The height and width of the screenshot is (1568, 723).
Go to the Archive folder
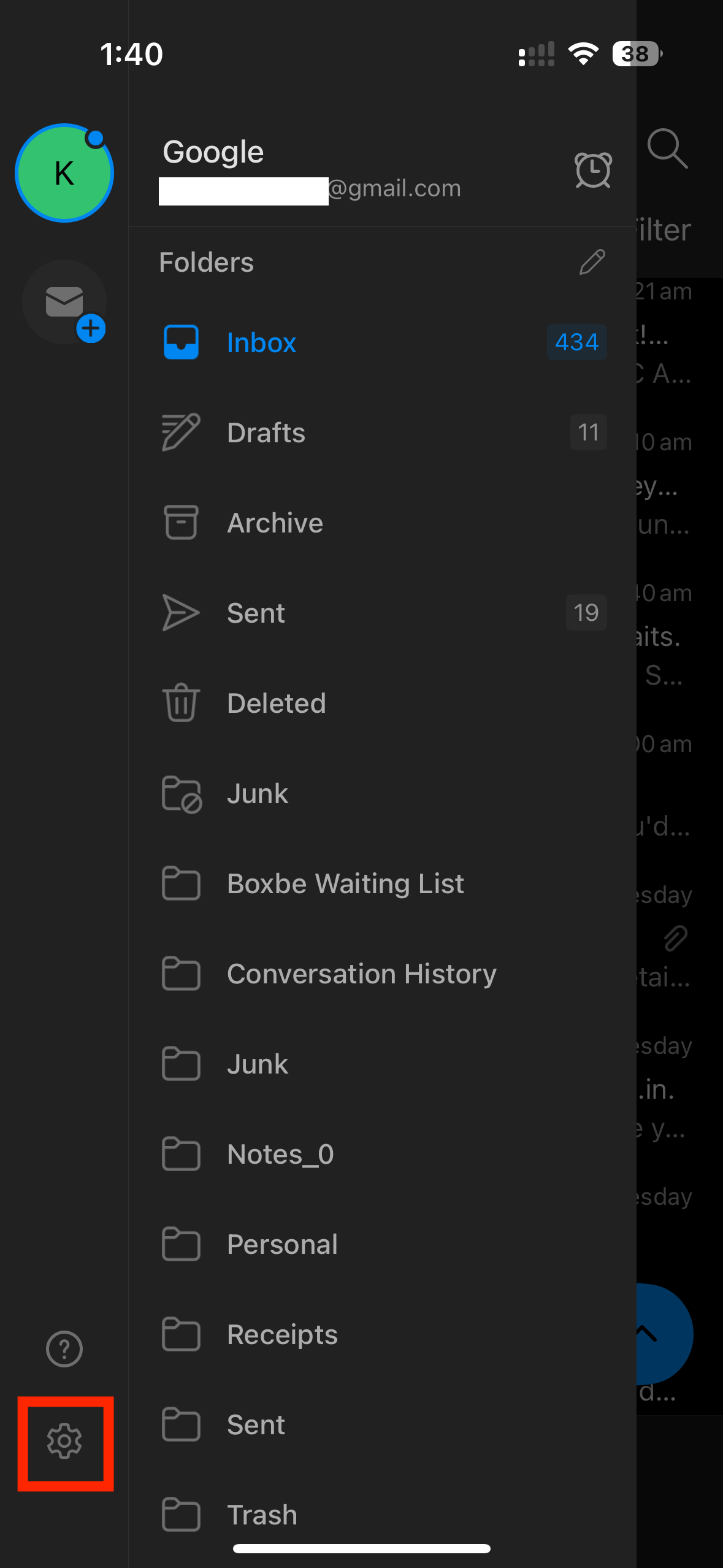383,523
